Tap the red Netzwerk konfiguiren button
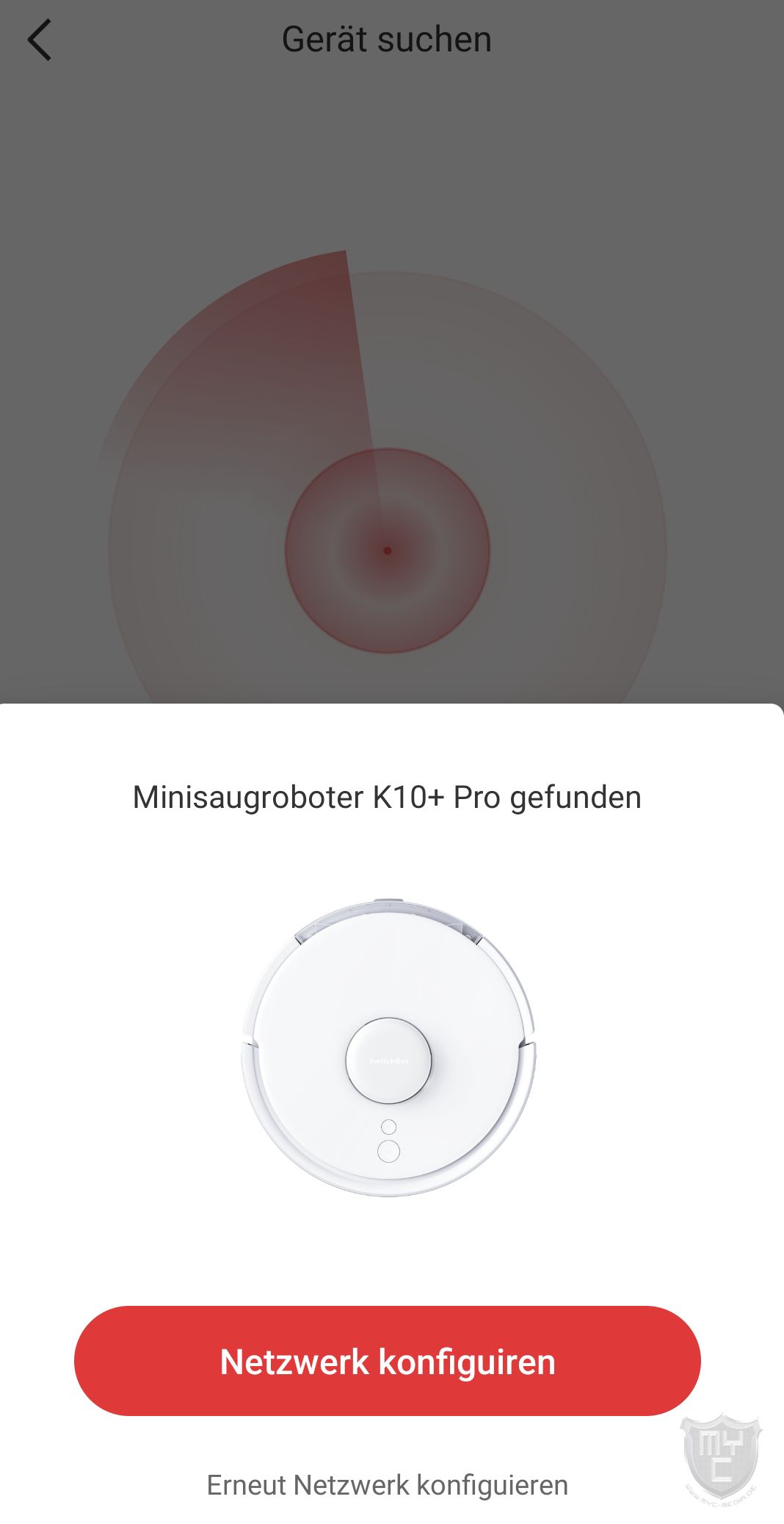This screenshot has width=784, height=1524. (x=388, y=1361)
